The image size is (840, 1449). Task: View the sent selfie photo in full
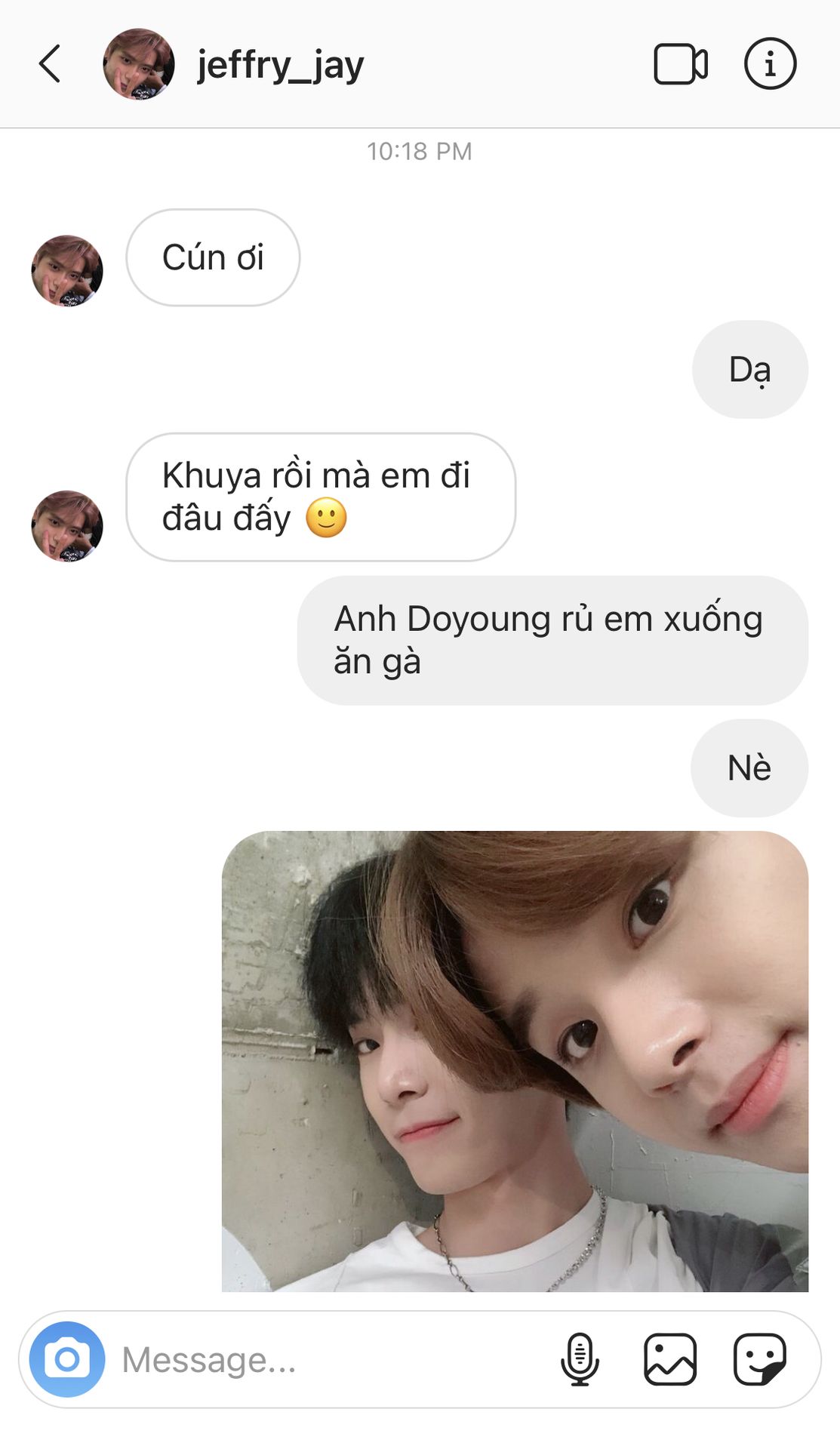515,1061
